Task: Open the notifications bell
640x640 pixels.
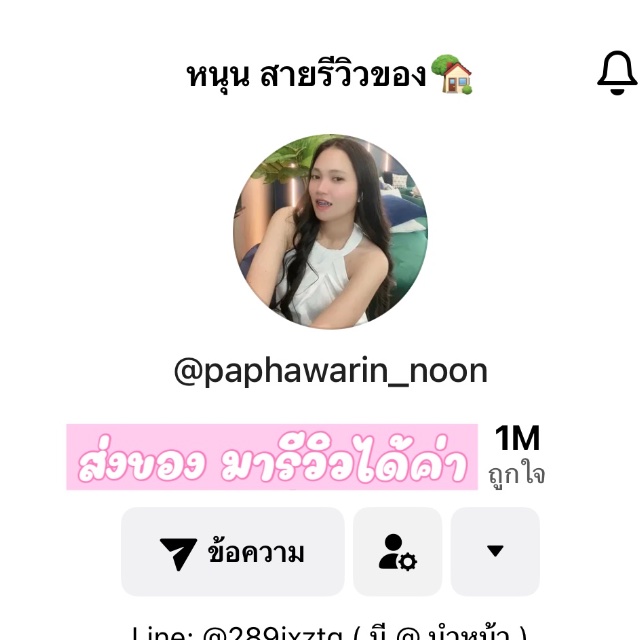Action: [617, 73]
